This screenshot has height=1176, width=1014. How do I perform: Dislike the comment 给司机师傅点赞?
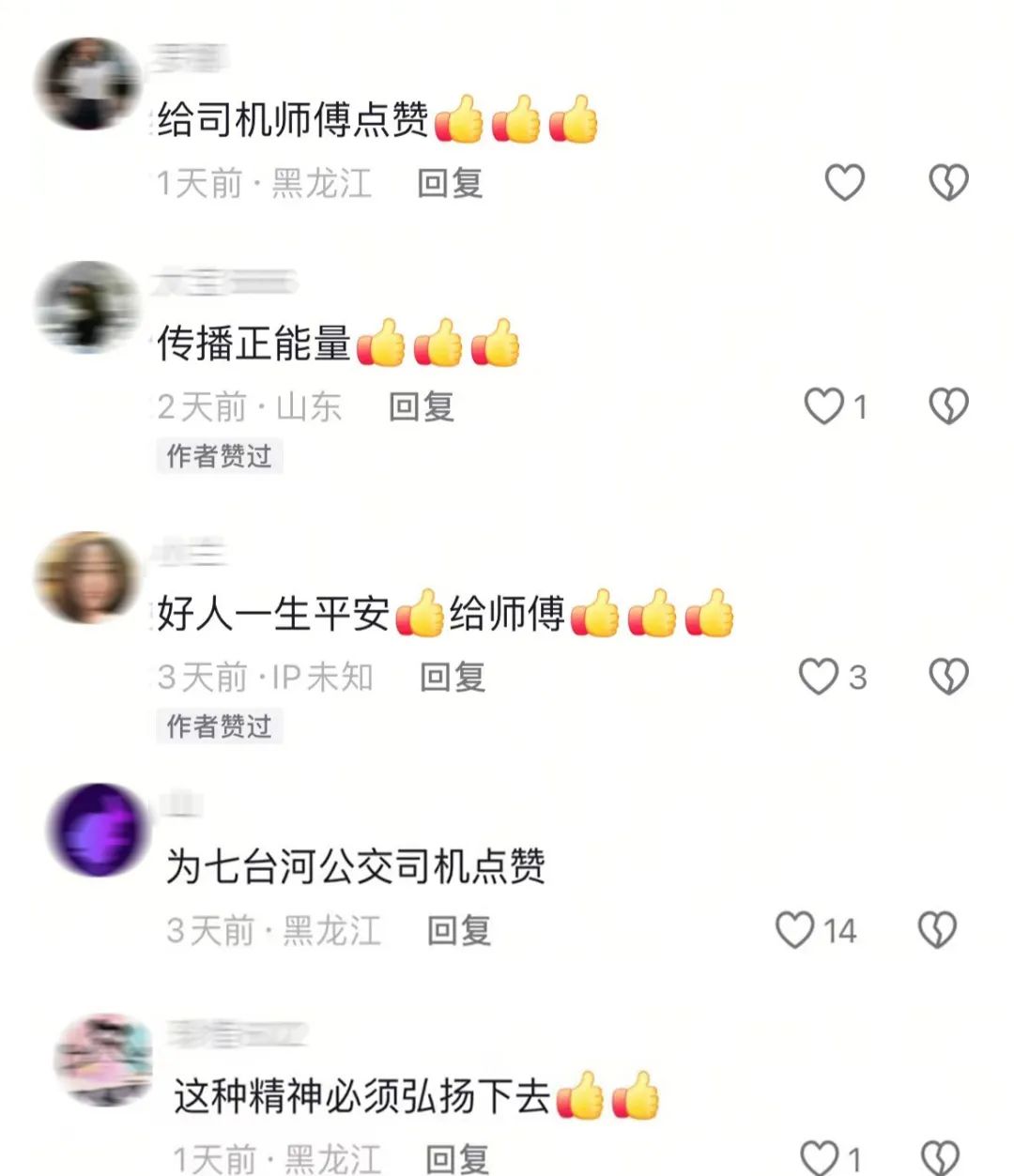point(948,182)
